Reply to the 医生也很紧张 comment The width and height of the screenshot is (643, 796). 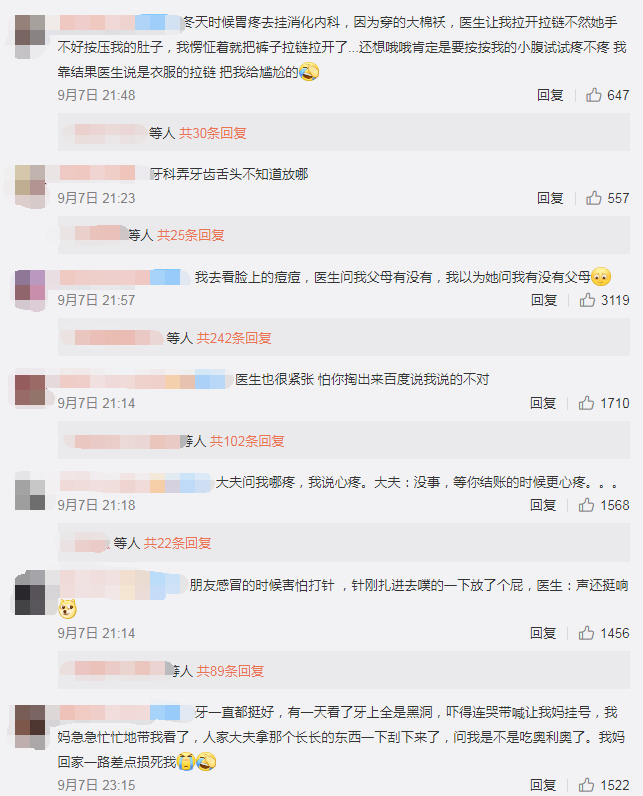coord(543,403)
